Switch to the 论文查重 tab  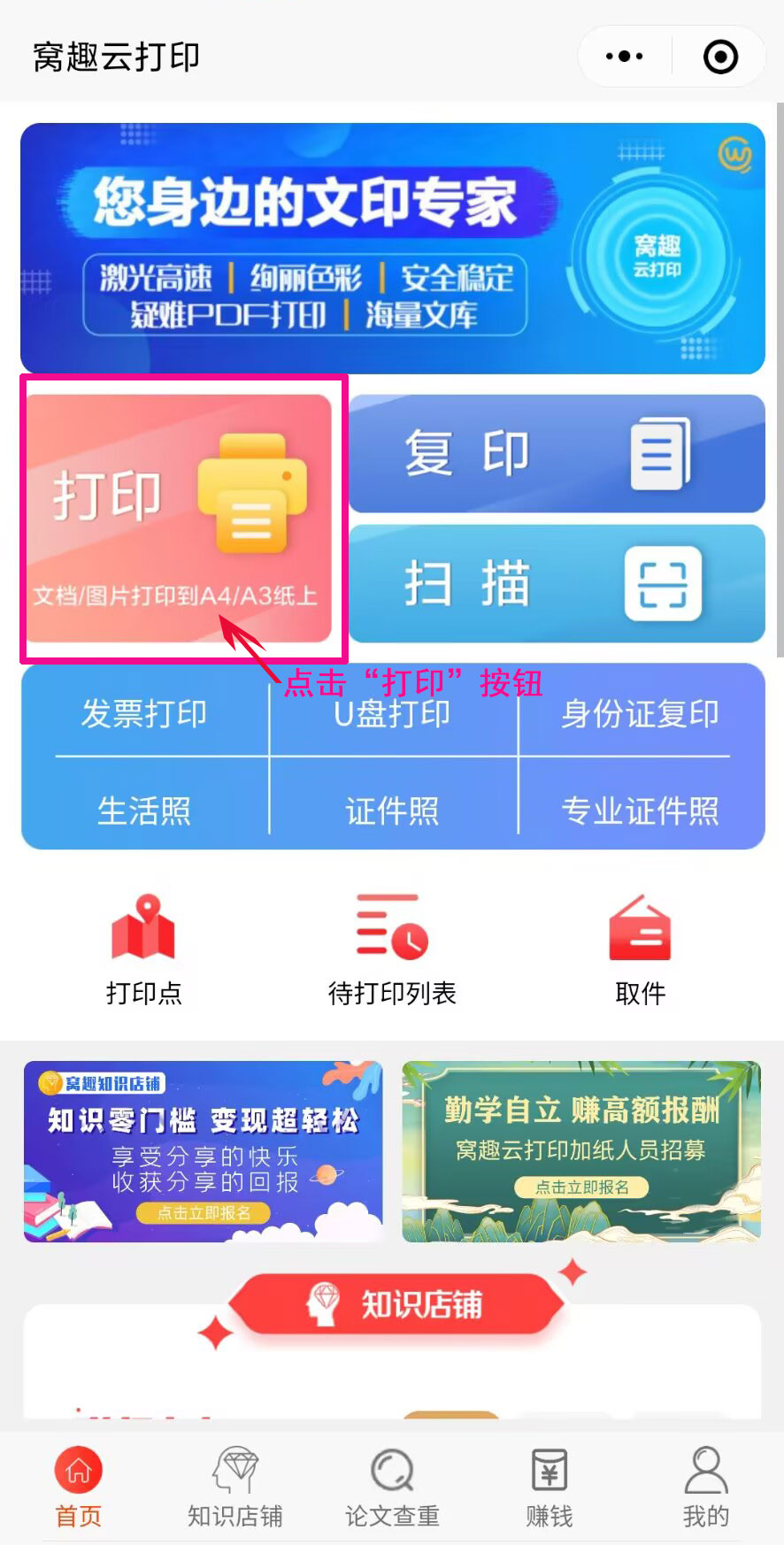coord(392,1487)
